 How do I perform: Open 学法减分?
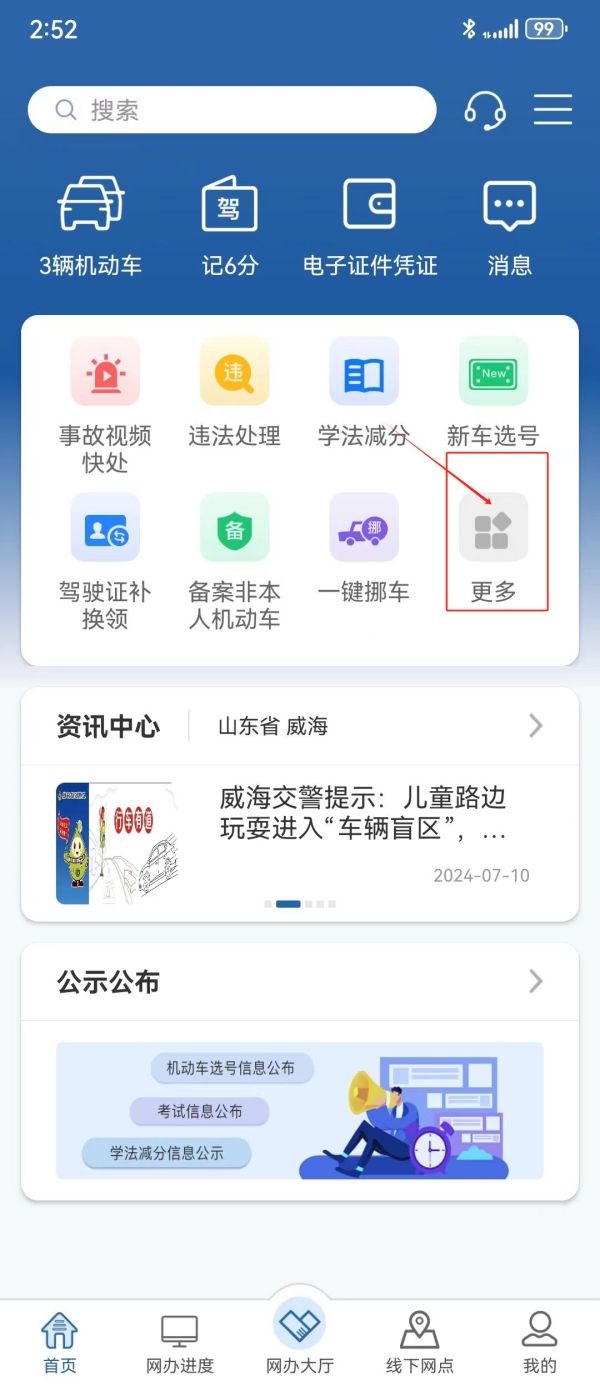click(x=364, y=391)
